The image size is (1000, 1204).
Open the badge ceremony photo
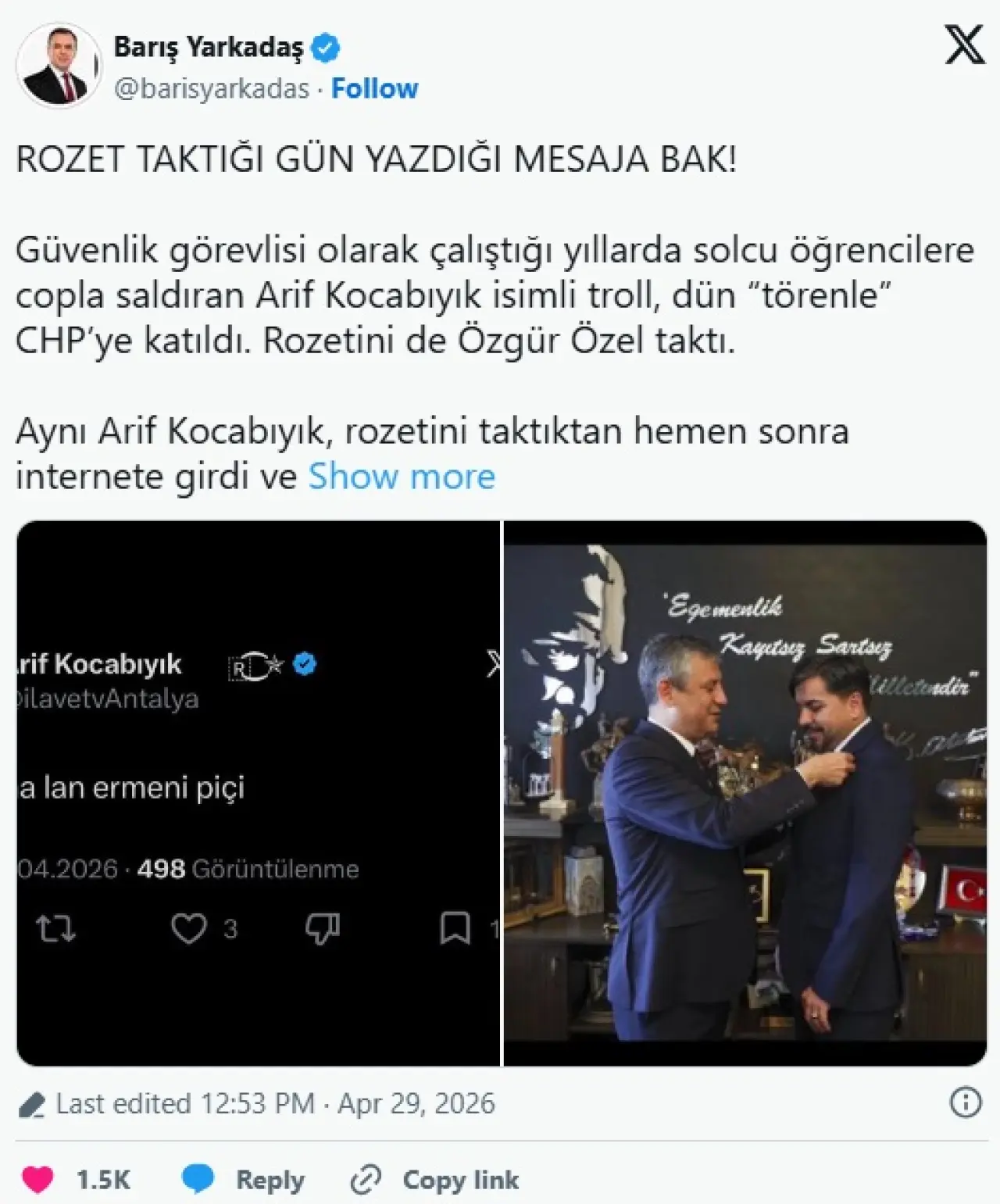click(x=745, y=793)
